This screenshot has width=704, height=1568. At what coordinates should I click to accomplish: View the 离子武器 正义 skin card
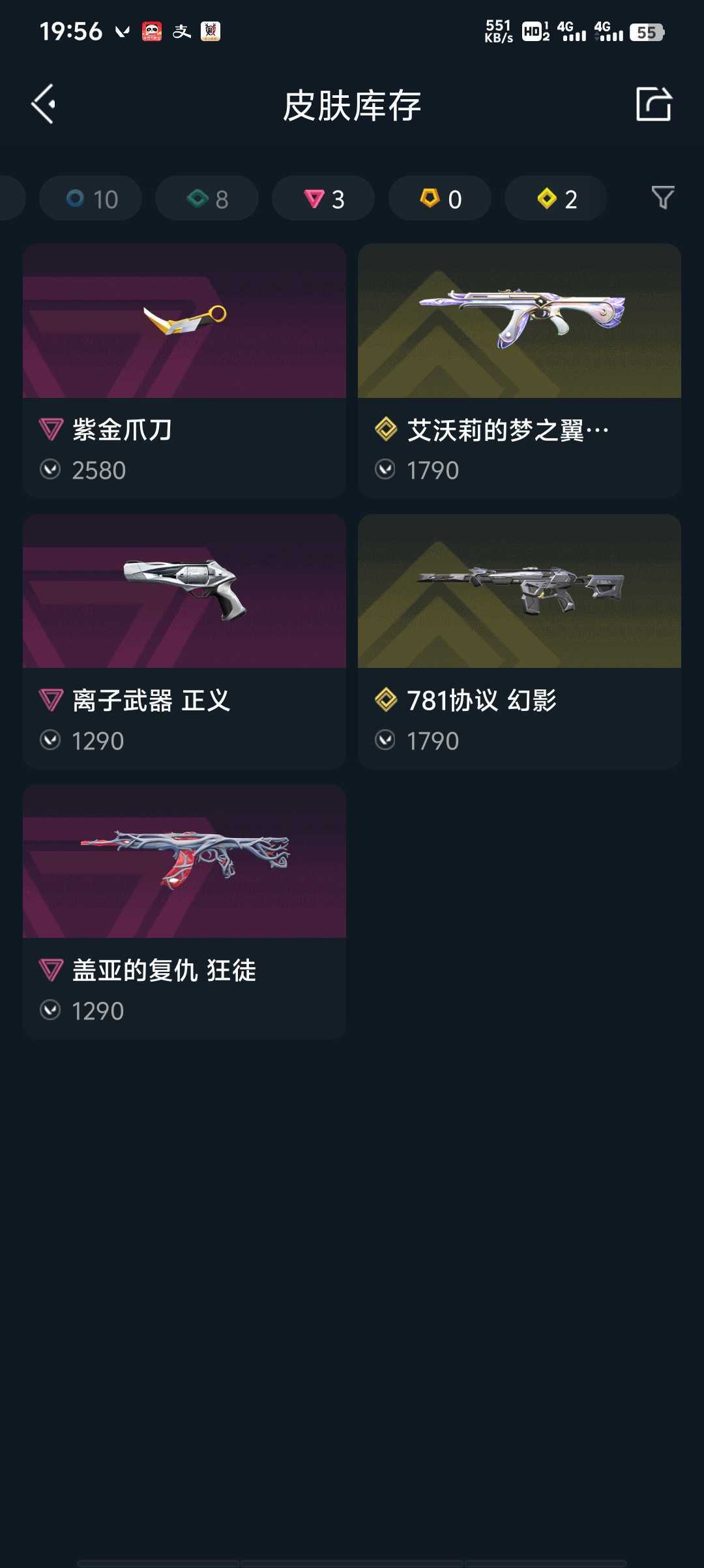click(184, 641)
